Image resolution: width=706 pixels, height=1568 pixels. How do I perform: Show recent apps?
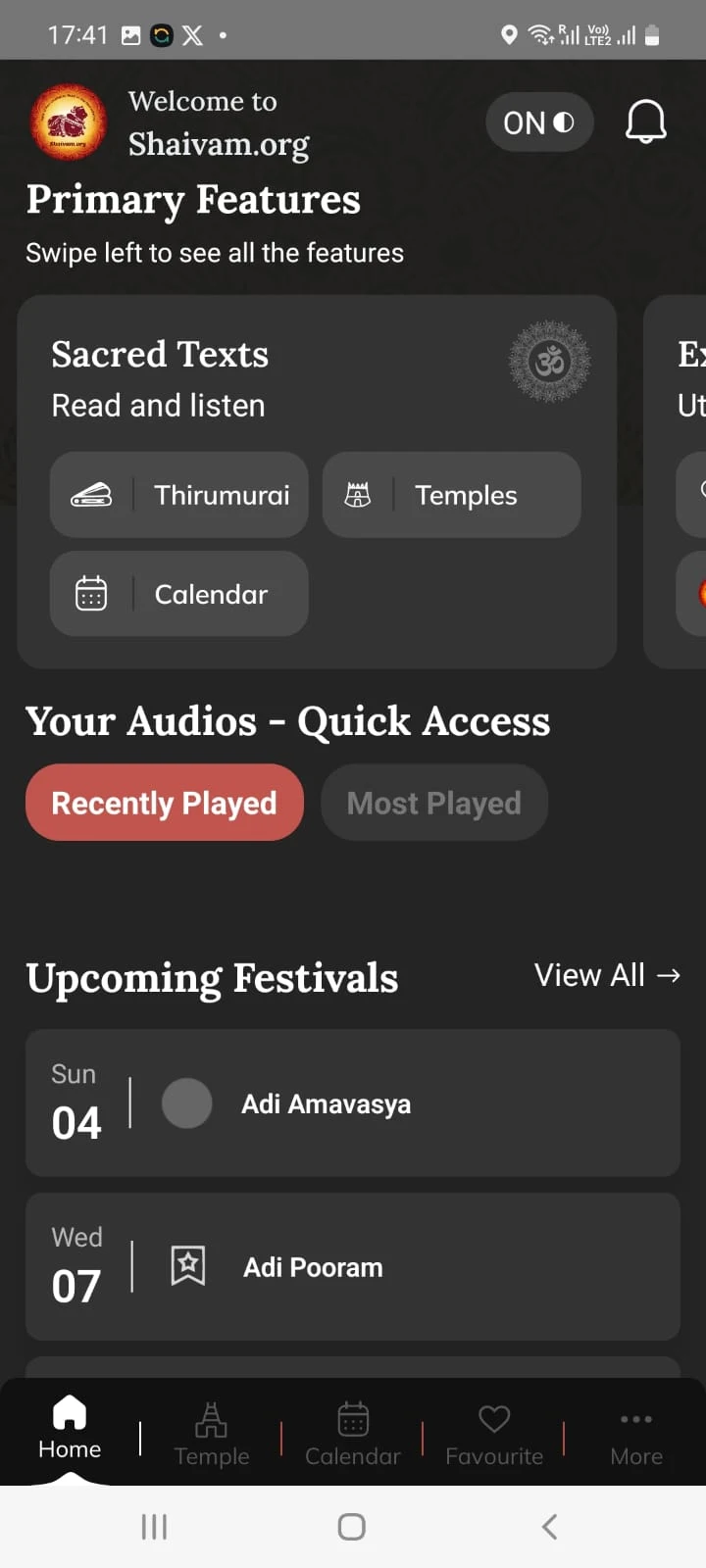coord(154,1526)
